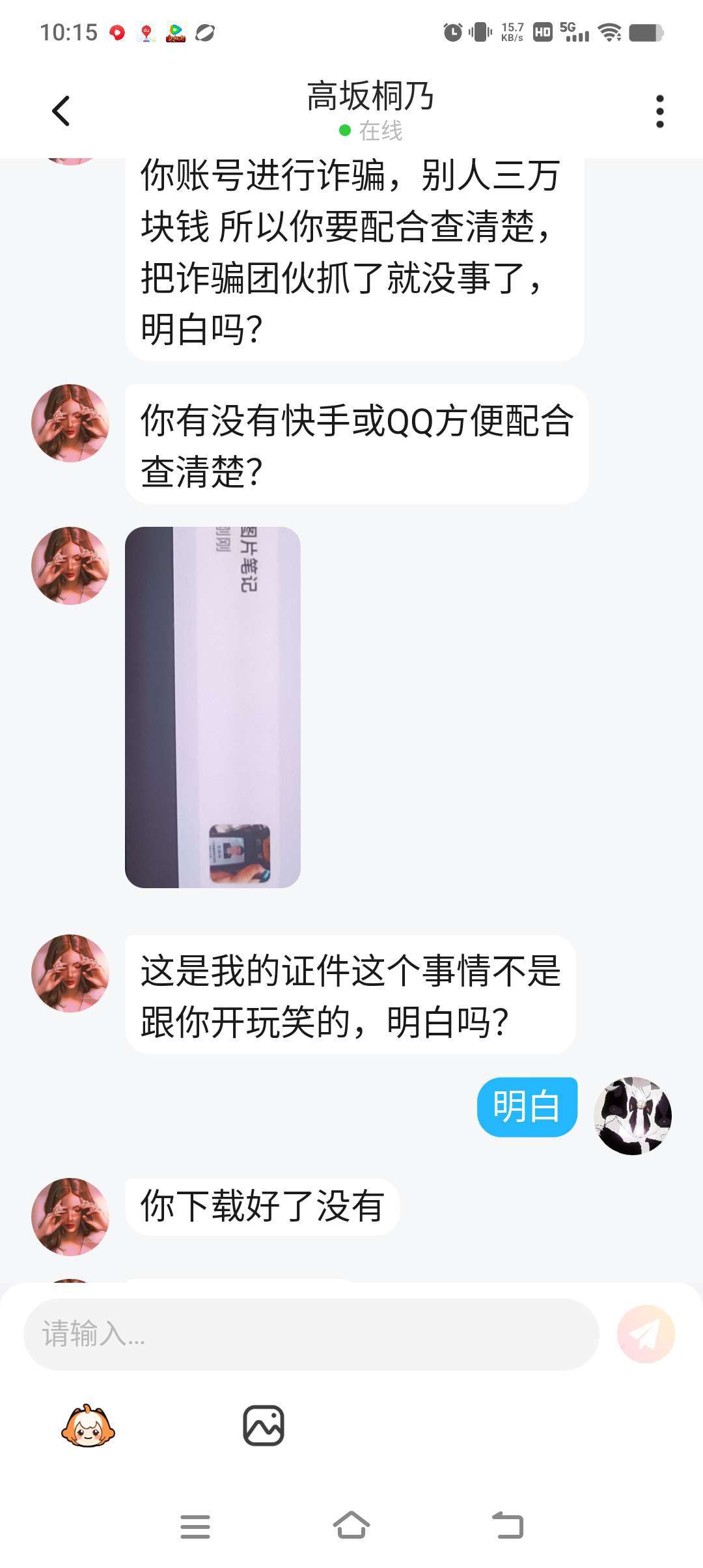This screenshot has width=703, height=1568.
Task: Send the message with the paper plane icon
Action: pyautogui.click(x=646, y=1334)
